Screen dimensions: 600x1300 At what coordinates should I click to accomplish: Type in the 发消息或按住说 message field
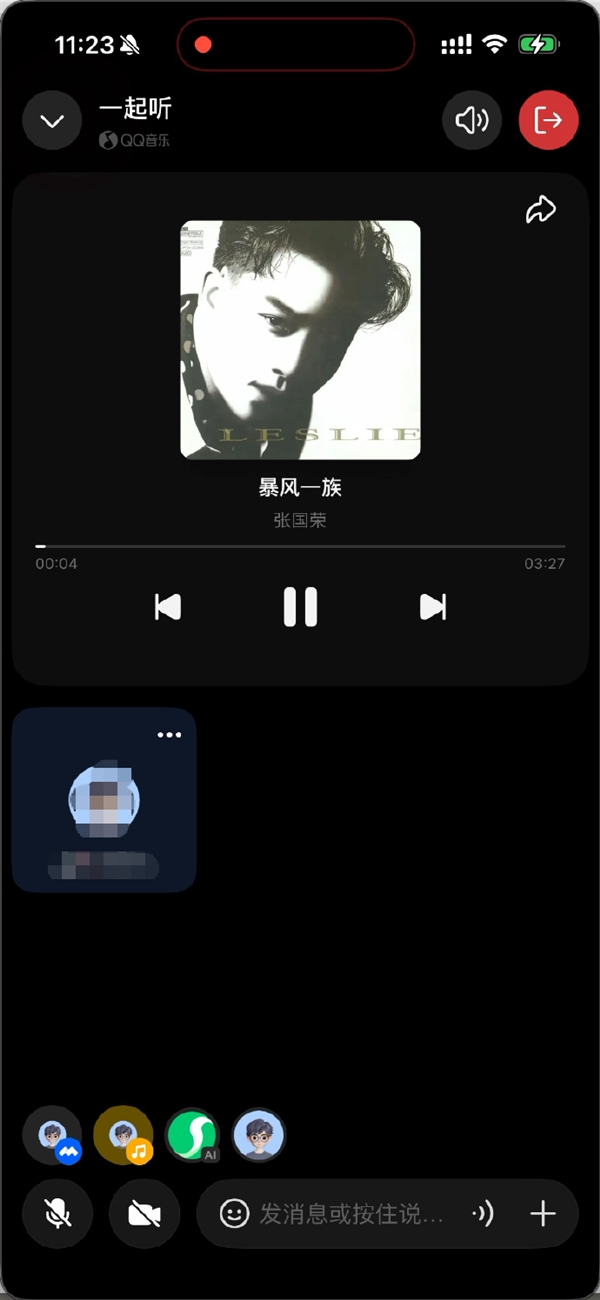coord(350,1215)
